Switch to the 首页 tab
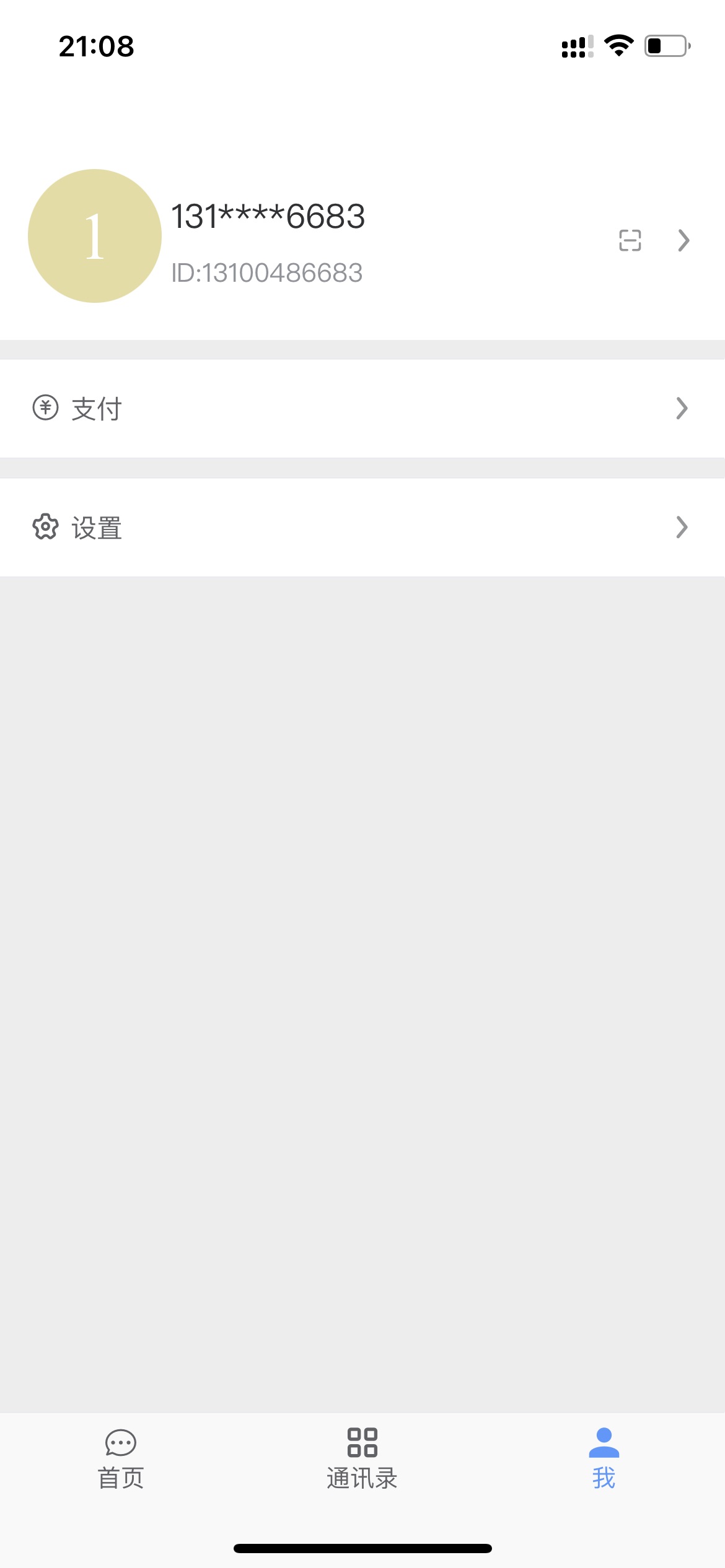725x1568 pixels. pyautogui.click(x=121, y=1458)
